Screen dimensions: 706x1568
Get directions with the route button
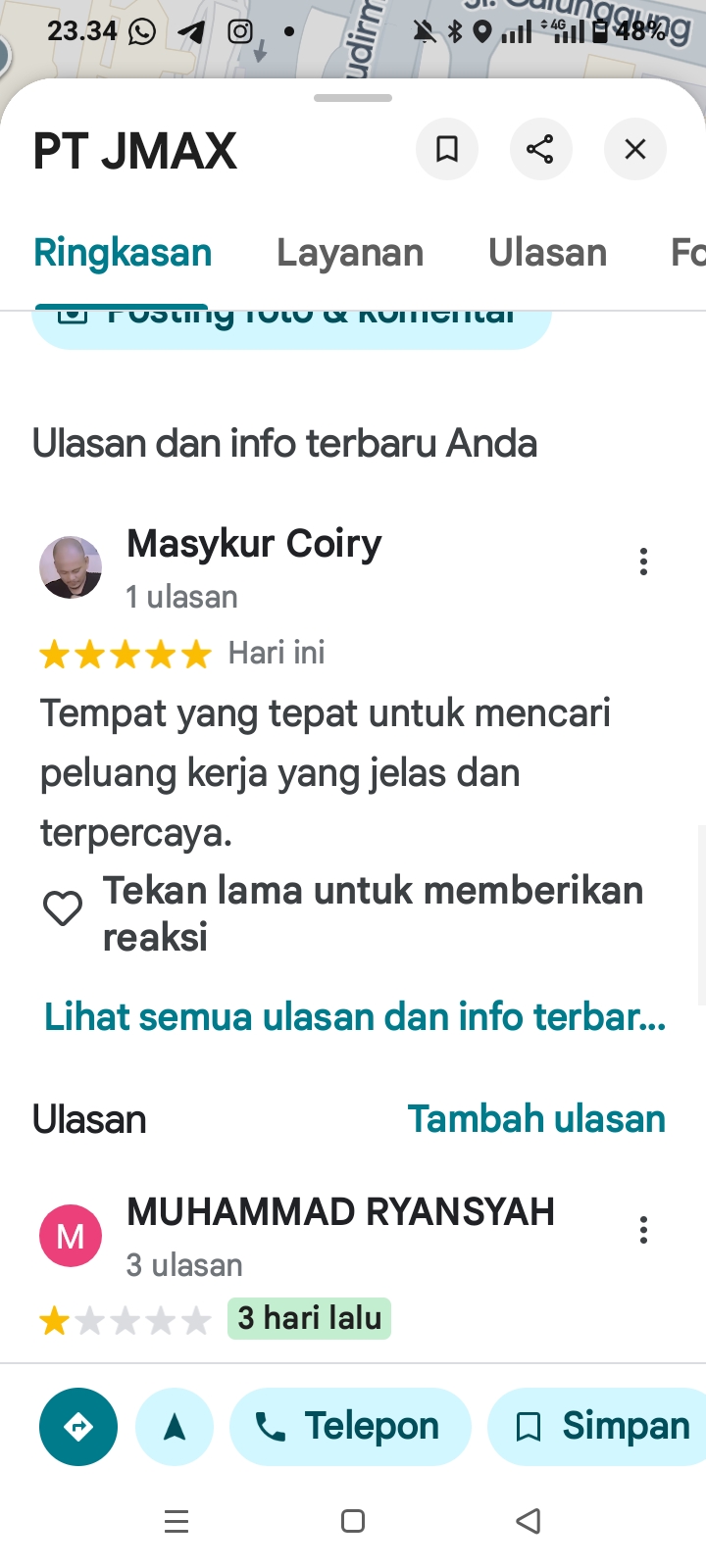tap(78, 1427)
